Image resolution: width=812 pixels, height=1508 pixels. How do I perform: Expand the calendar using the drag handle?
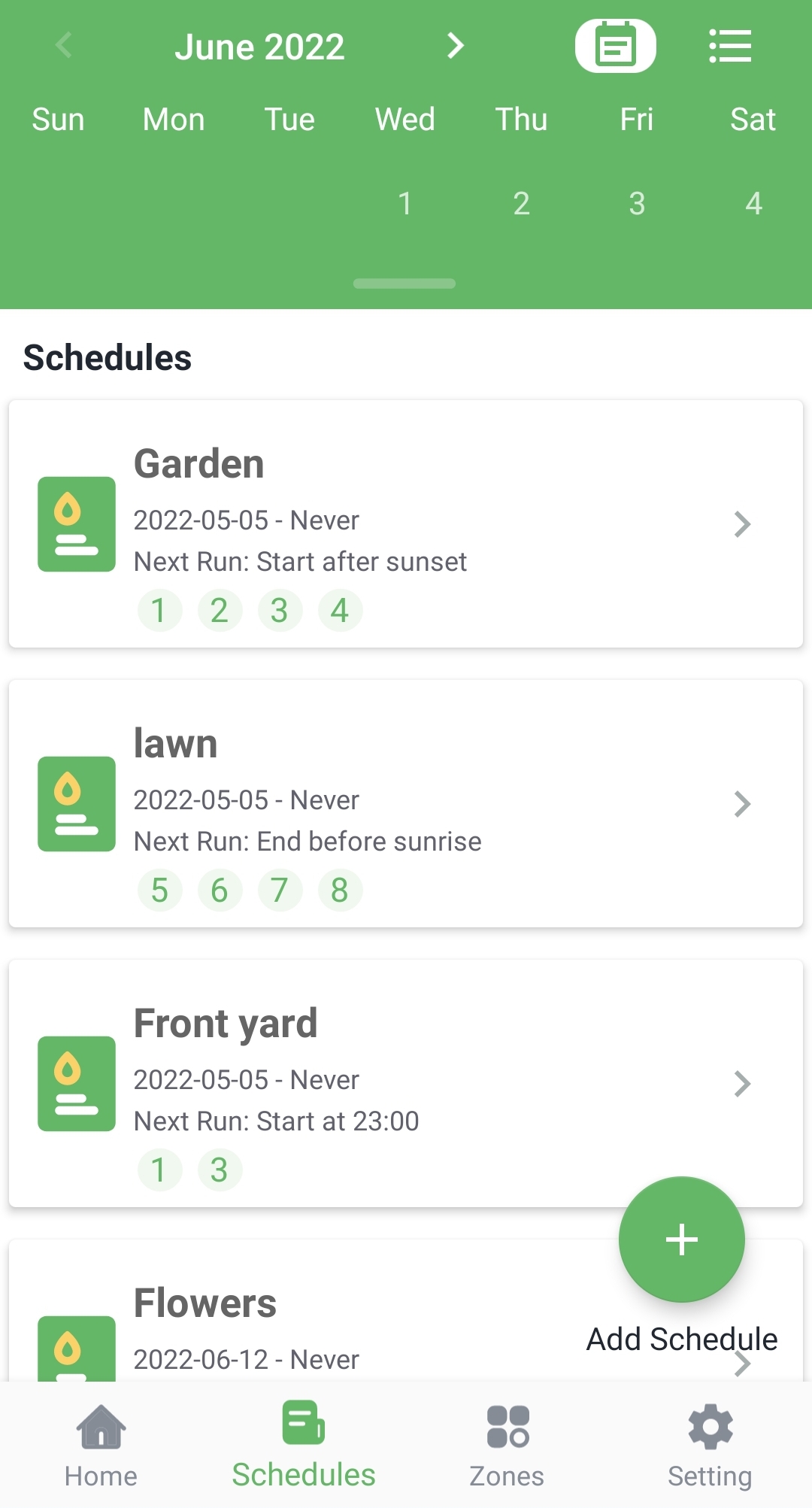pos(404,284)
